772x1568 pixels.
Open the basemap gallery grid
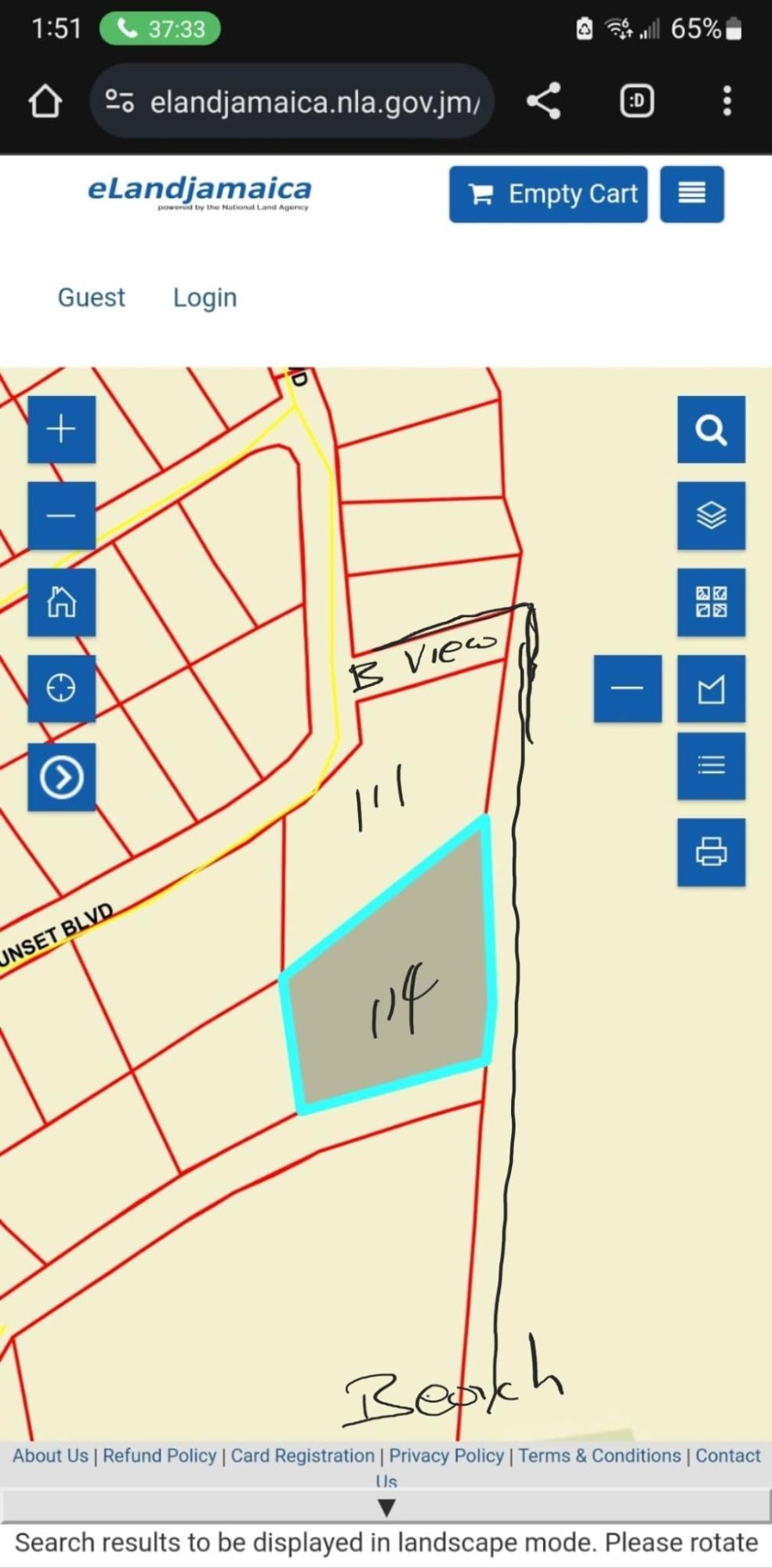click(711, 602)
